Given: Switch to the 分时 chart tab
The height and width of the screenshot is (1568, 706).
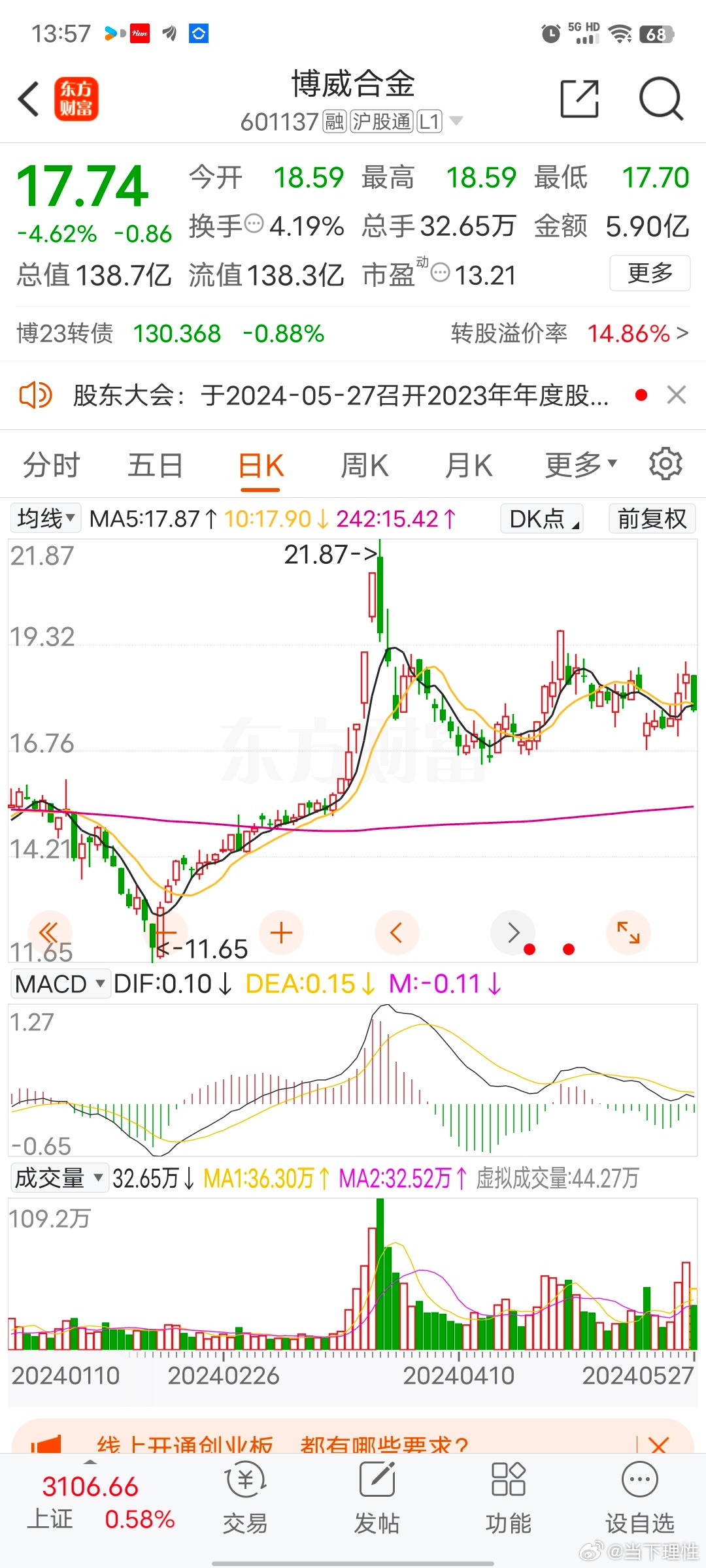Looking at the screenshot, I should [x=51, y=466].
